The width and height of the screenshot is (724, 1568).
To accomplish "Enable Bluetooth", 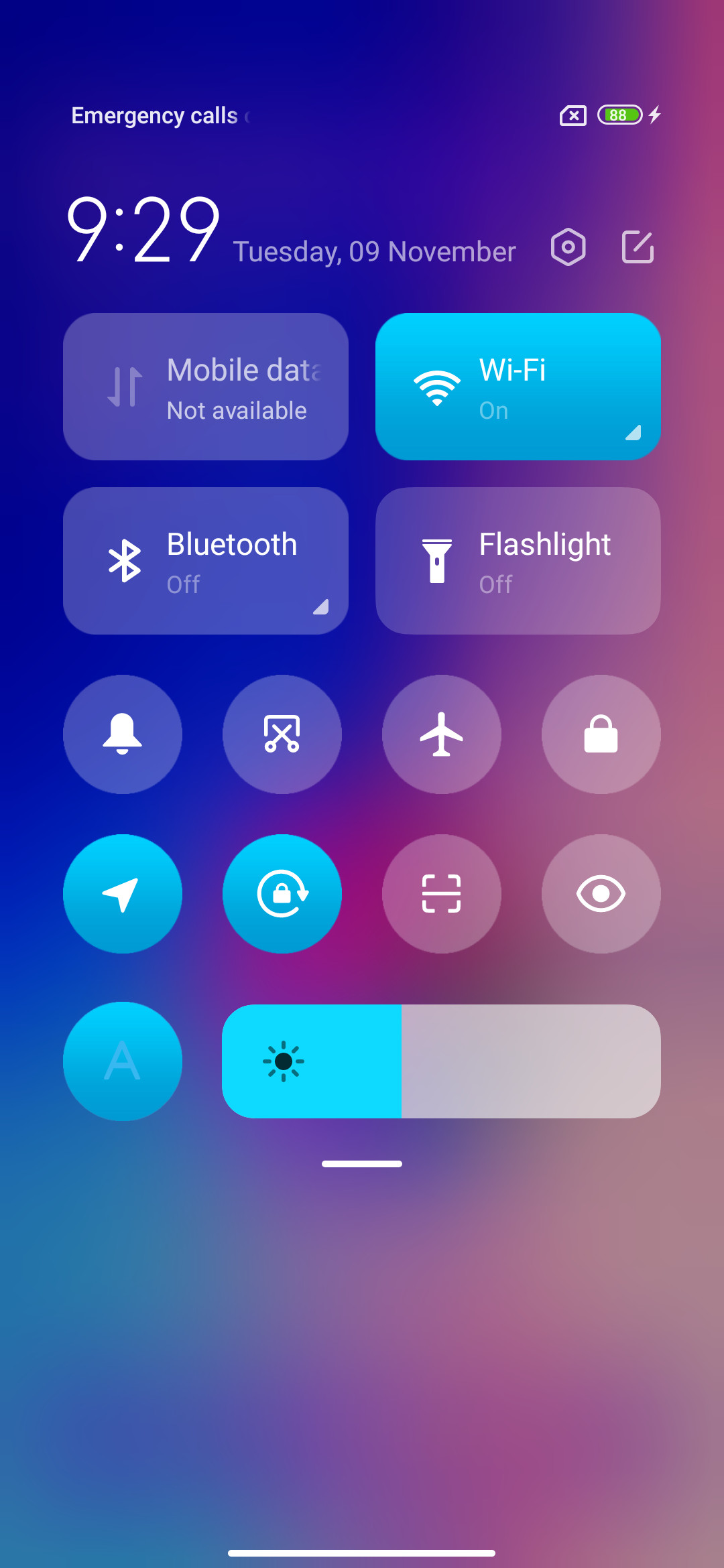I will click(x=206, y=561).
